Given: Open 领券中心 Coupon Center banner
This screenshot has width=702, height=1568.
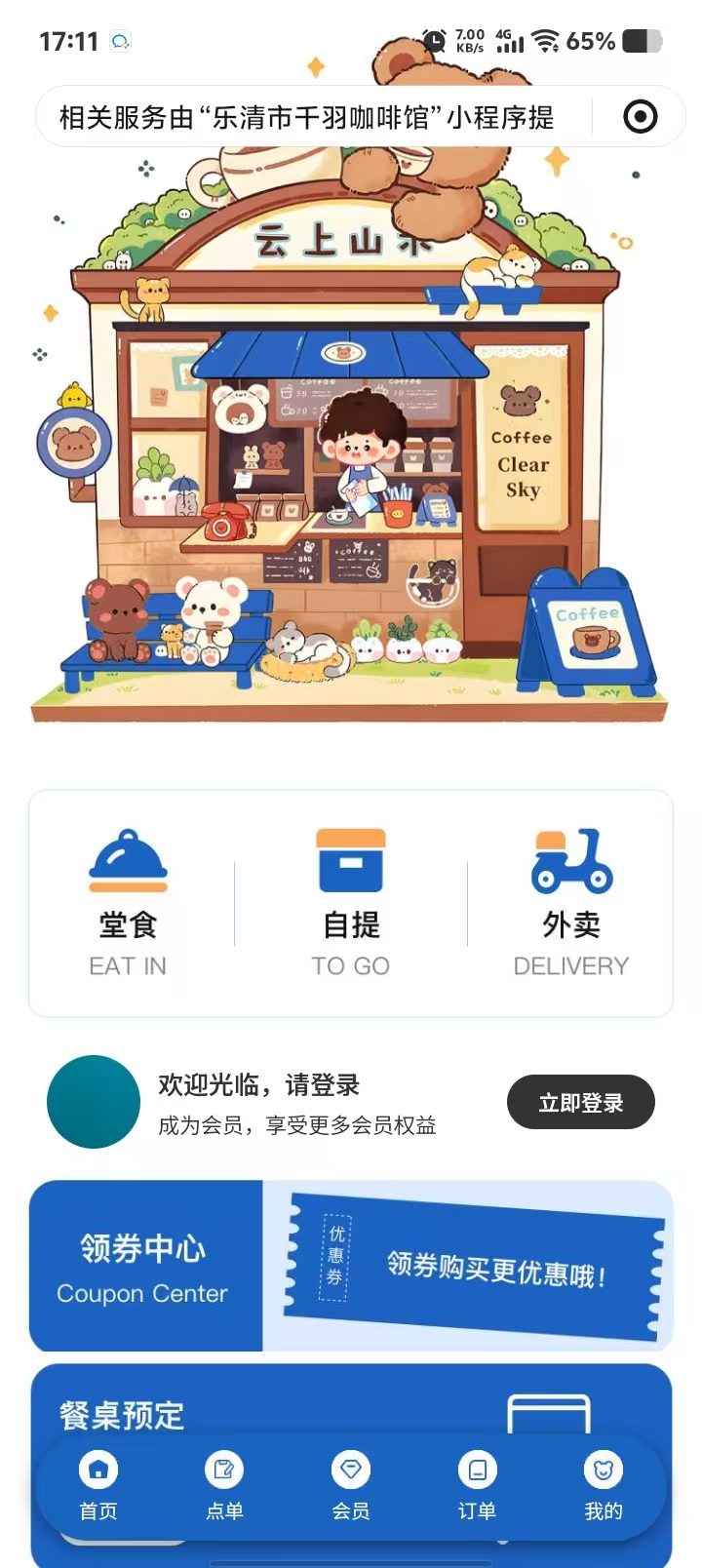Looking at the screenshot, I should click(x=351, y=1266).
